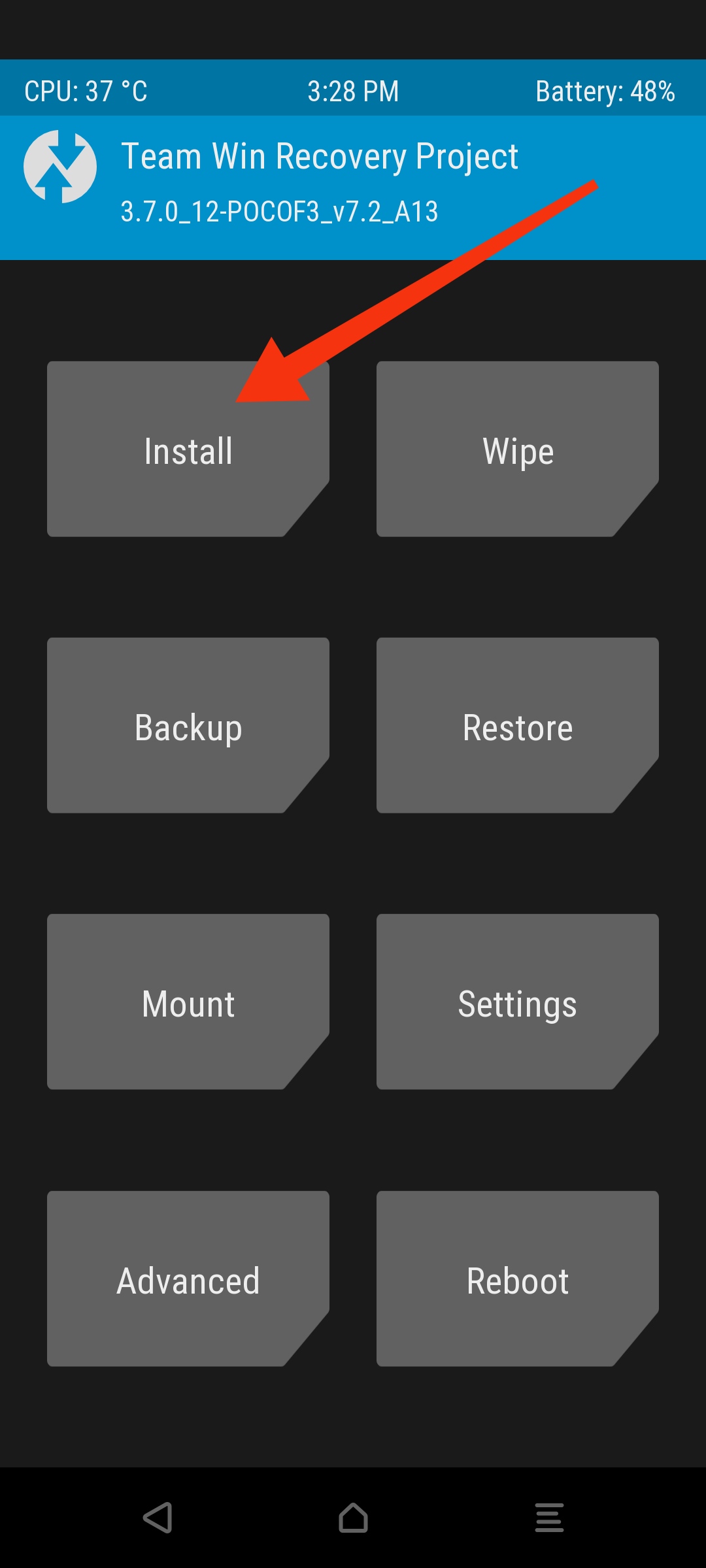Open the Backup screen
The image size is (706, 1568).
[188, 726]
